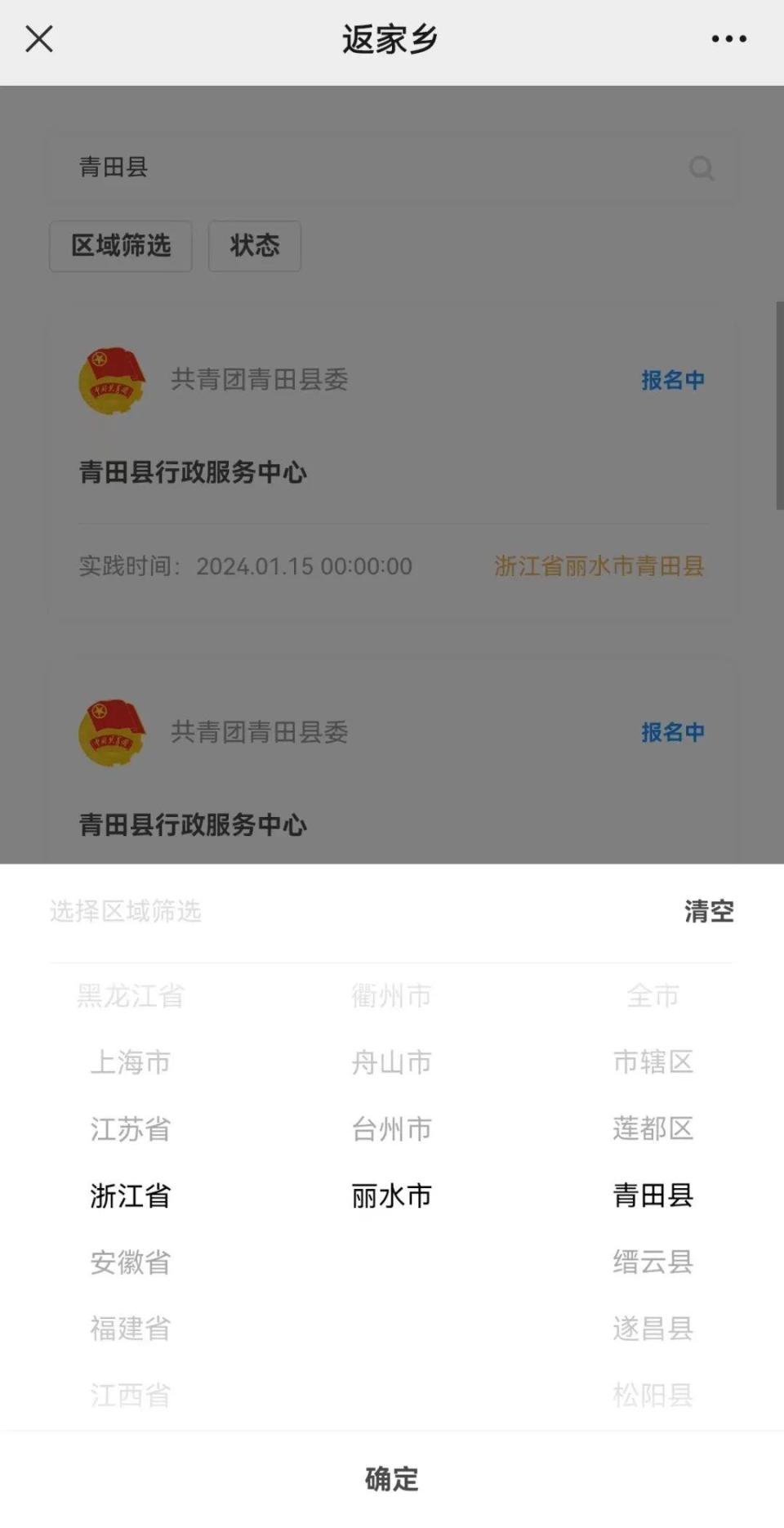This screenshot has height=1528, width=784.
Task: Confirm region choice with 确定 button
Action: [x=391, y=1479]
